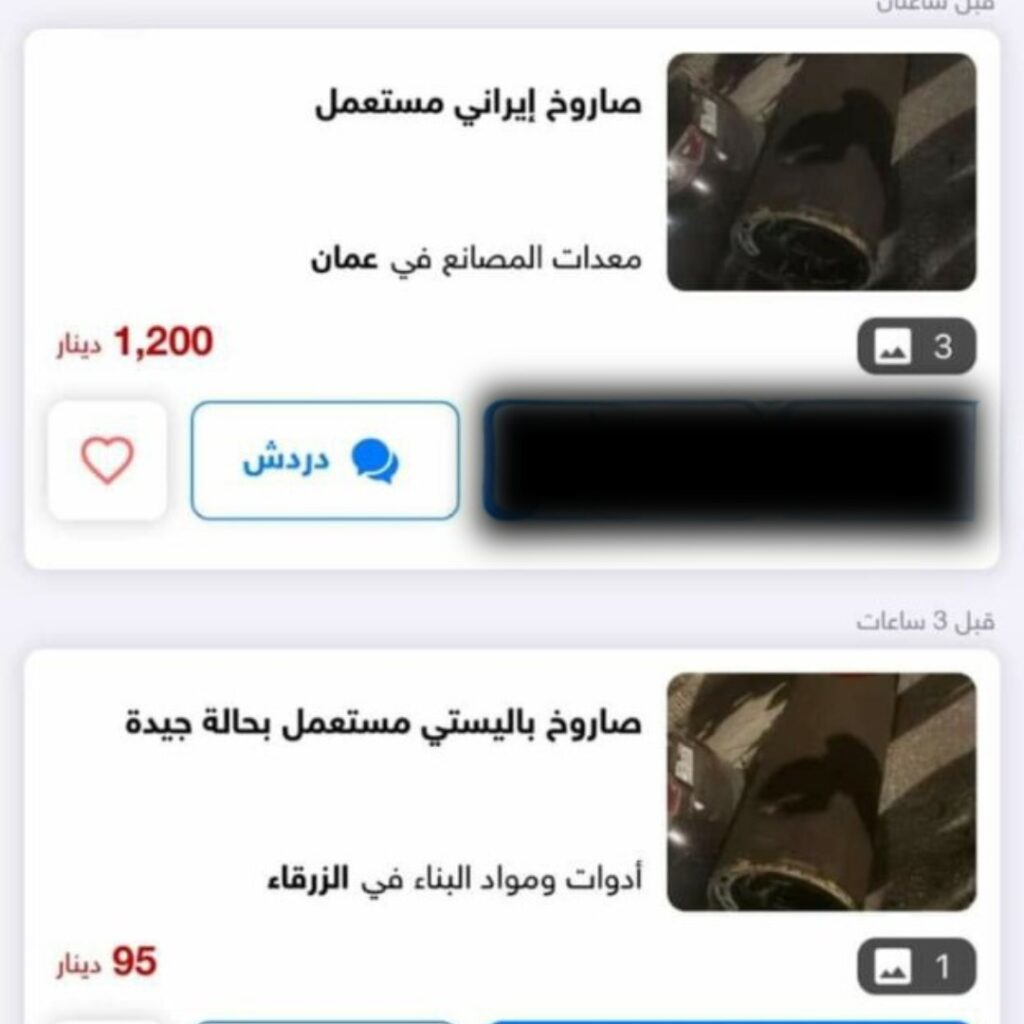The height and width of the screenshot is (1024, 1024).
Task: Tap the blacked-out button beside دردش
Action: coord(730,461)
